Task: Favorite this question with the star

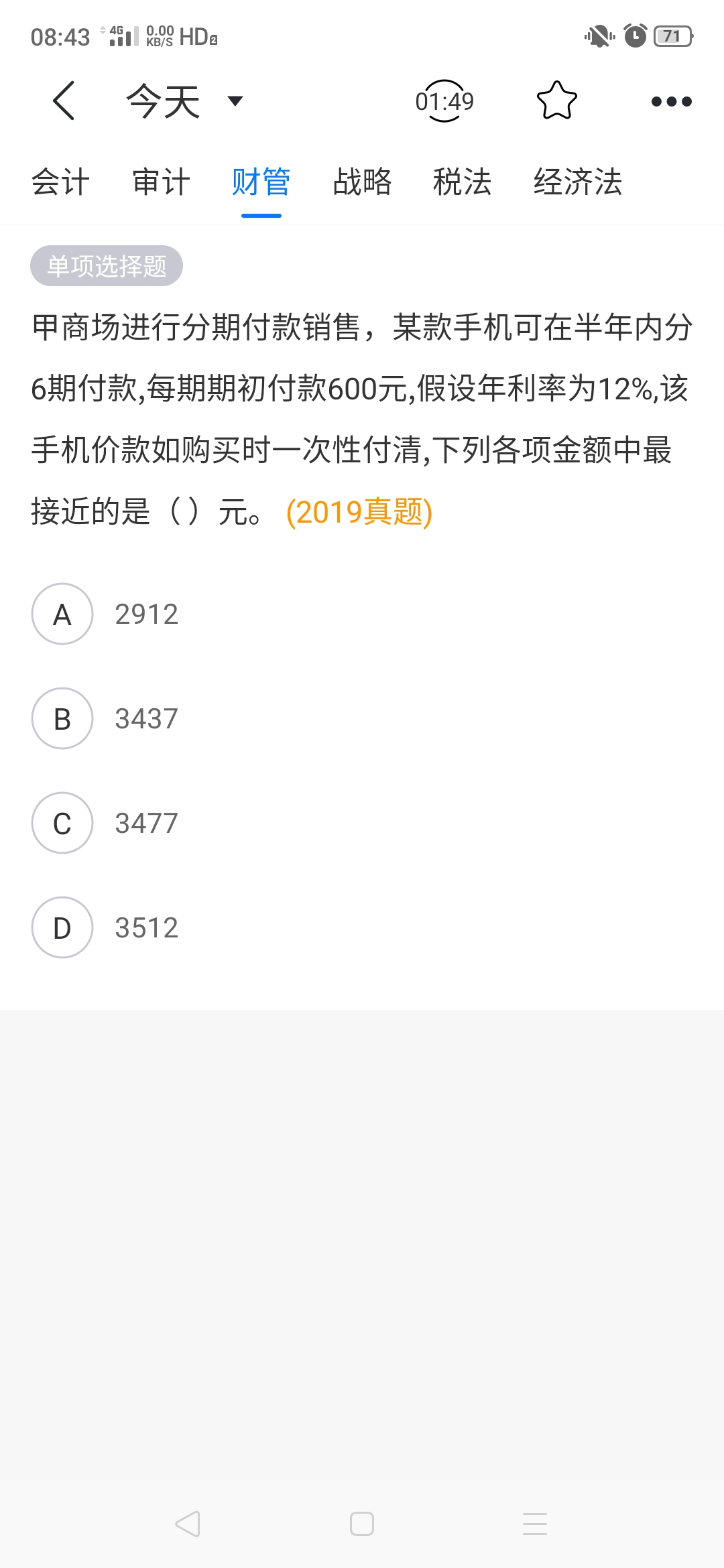Action: [x=556, y=101]
